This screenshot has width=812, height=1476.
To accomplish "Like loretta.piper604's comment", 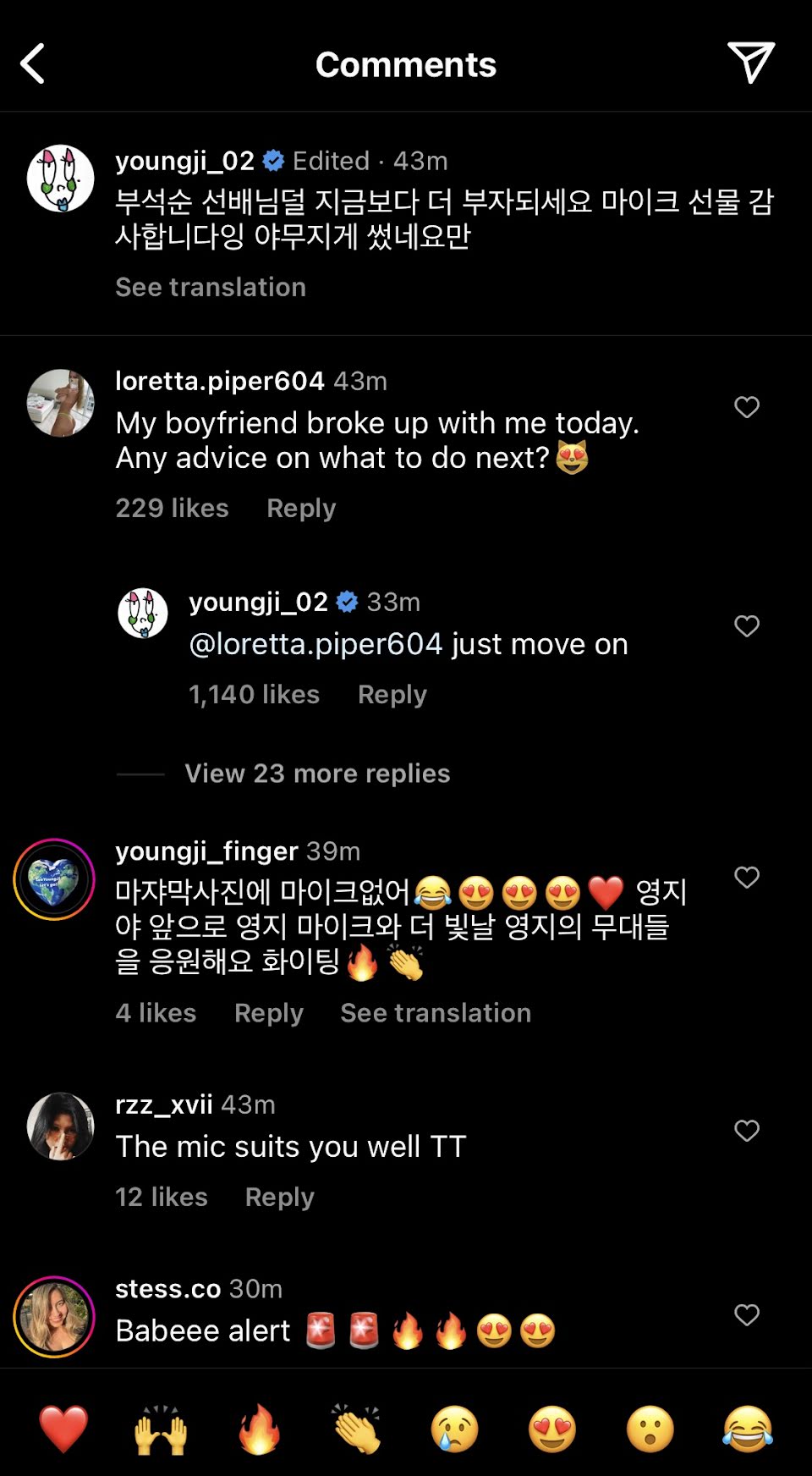I will pyautogui.click(x=746, y=407).
